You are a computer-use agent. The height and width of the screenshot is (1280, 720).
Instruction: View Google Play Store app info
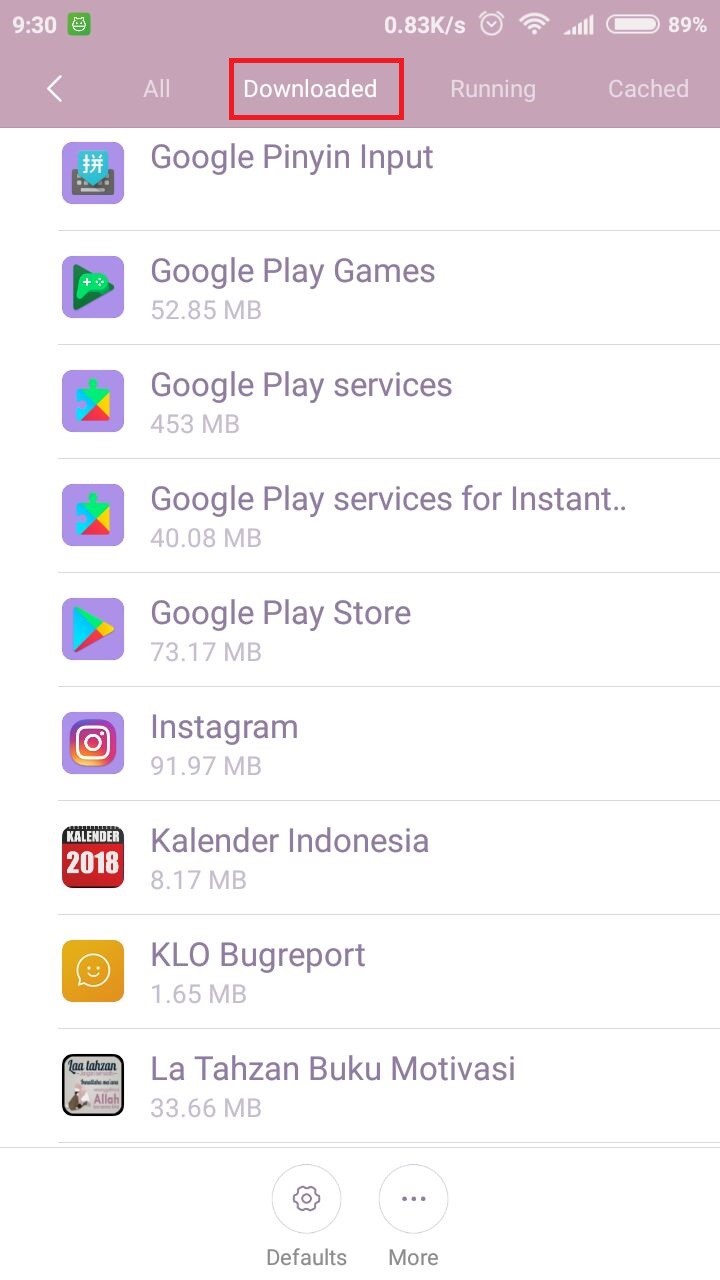tap(360, 630)
